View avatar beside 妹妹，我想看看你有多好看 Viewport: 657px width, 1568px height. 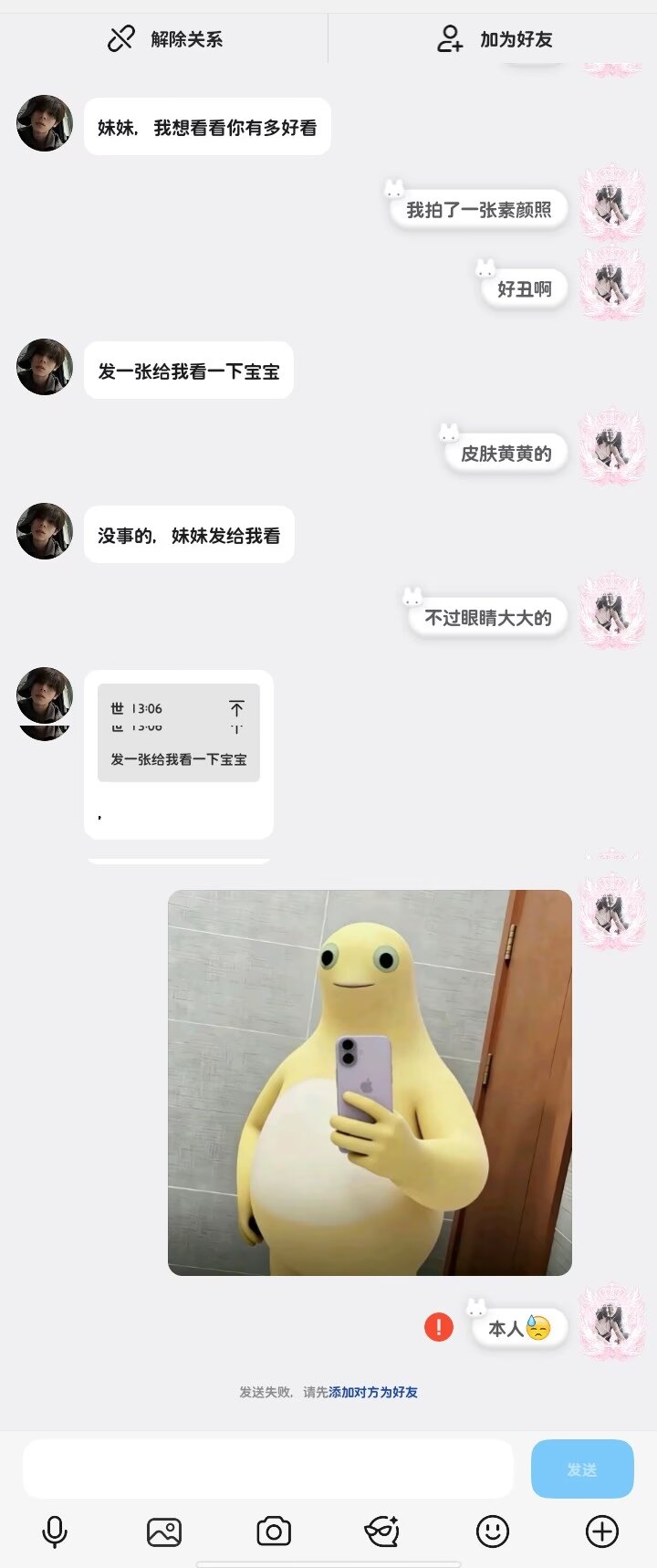tap(45, 123)
